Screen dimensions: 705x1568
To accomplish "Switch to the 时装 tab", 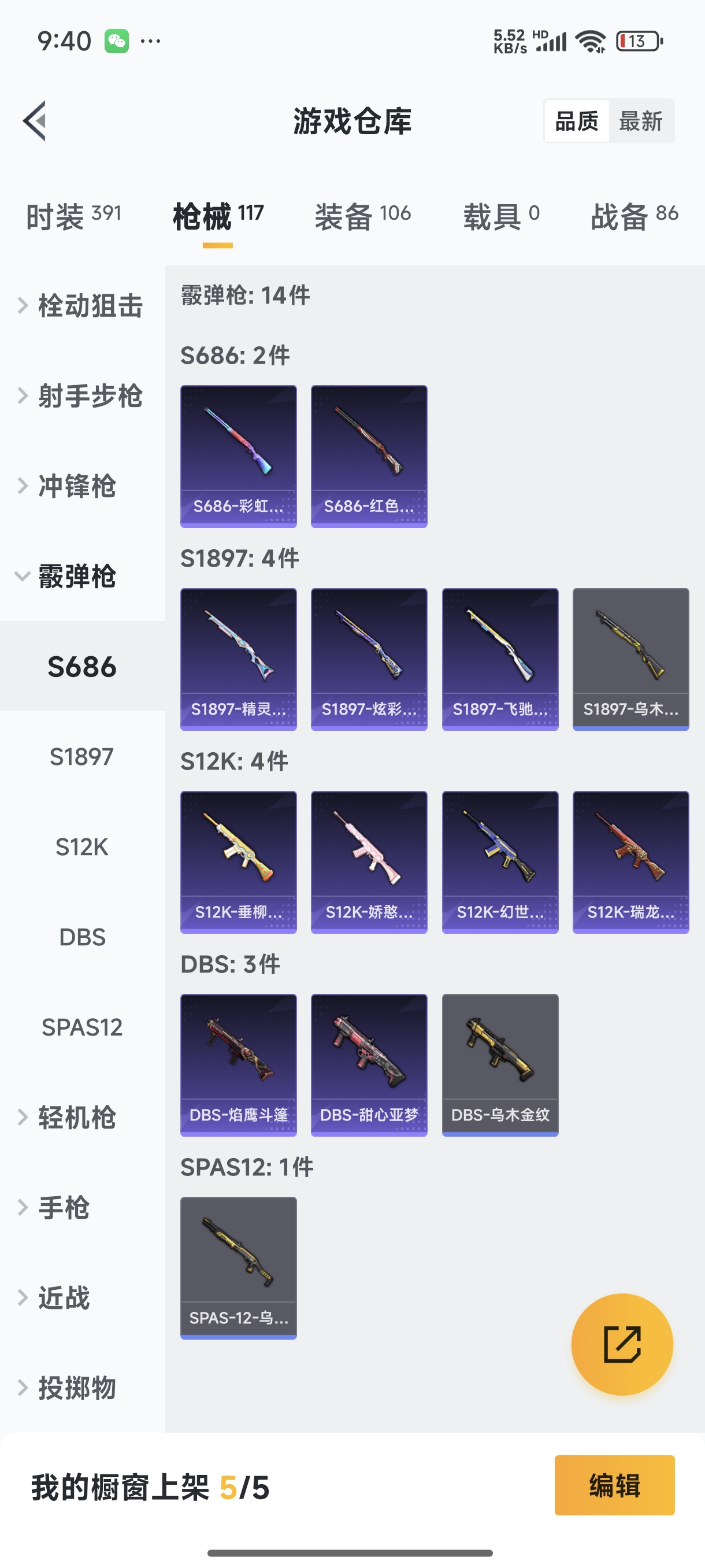I will tap(73, 217).
